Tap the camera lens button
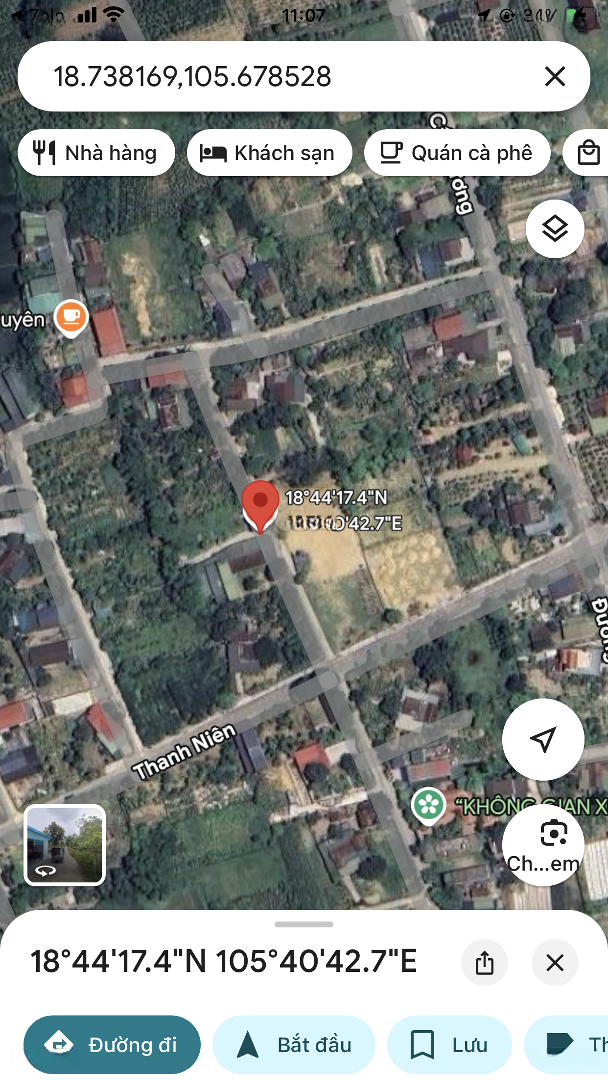 click(552, 833)
